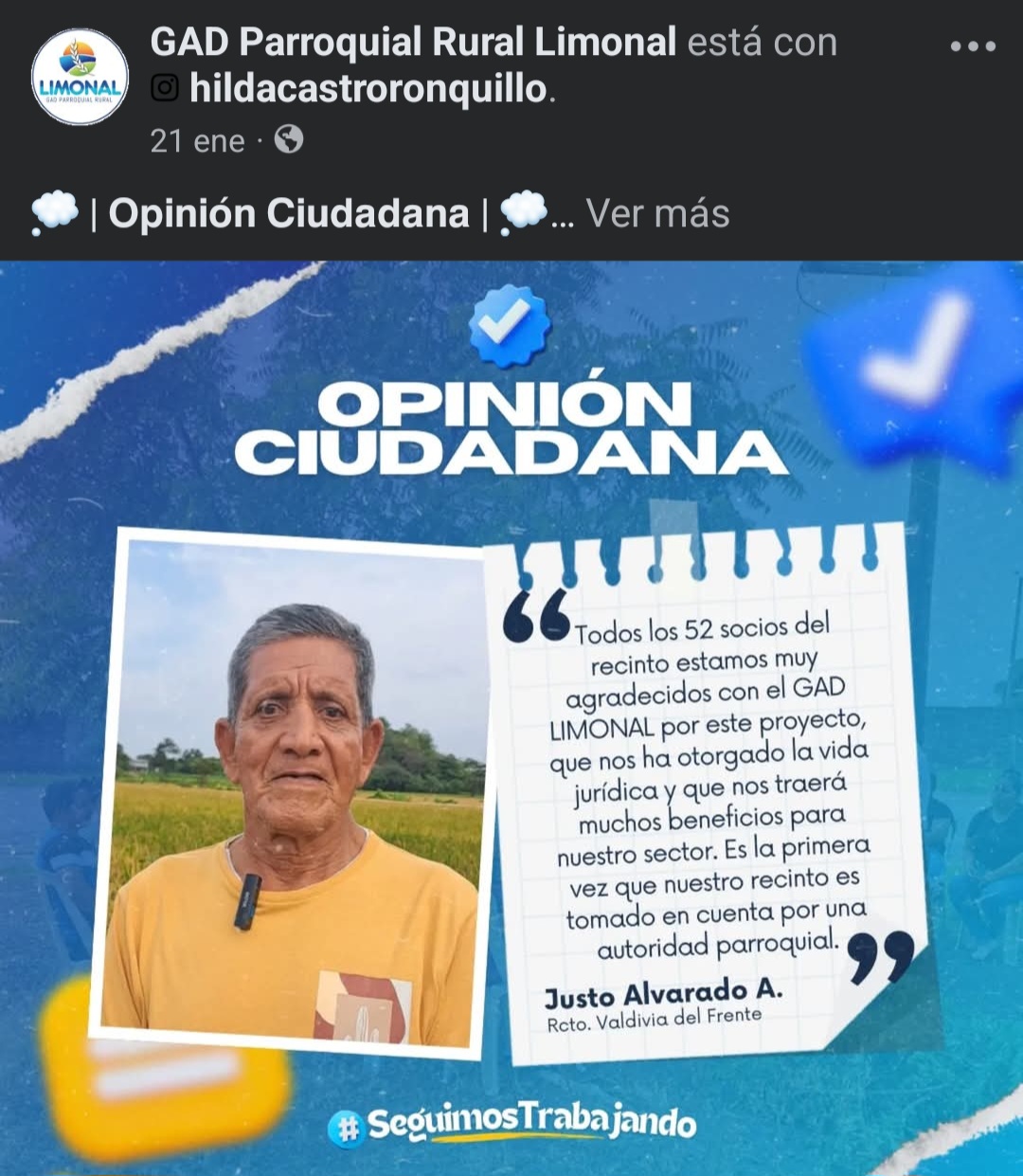The width and height of the screenshot is (1023, 1176).
Task: Open the GAD Parroquial Rural Limonal page name
Action: coord(413,43)
